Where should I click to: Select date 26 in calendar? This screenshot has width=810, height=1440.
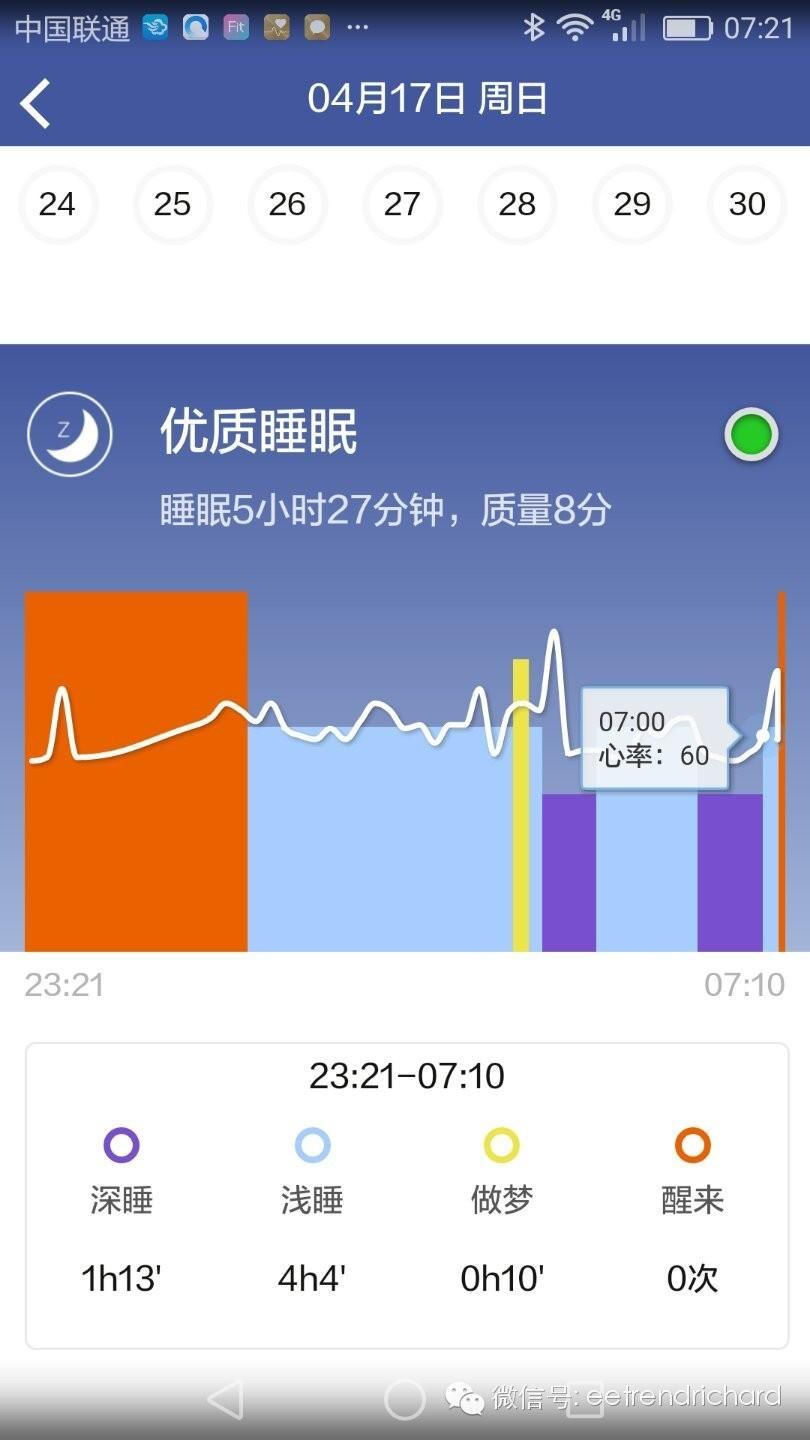point(287,204)
